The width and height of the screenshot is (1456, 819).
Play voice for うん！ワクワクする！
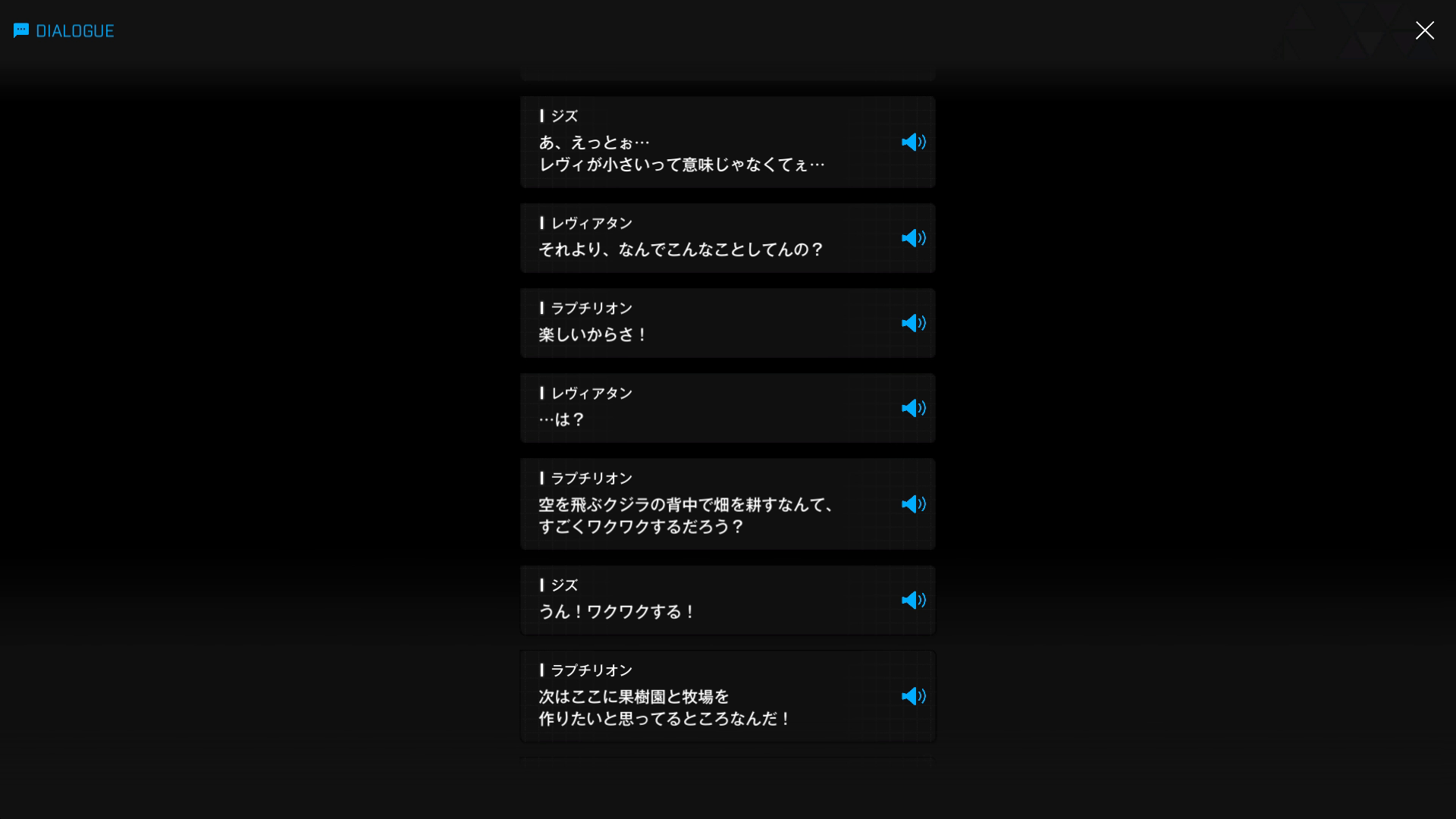(x=913, y=601)
